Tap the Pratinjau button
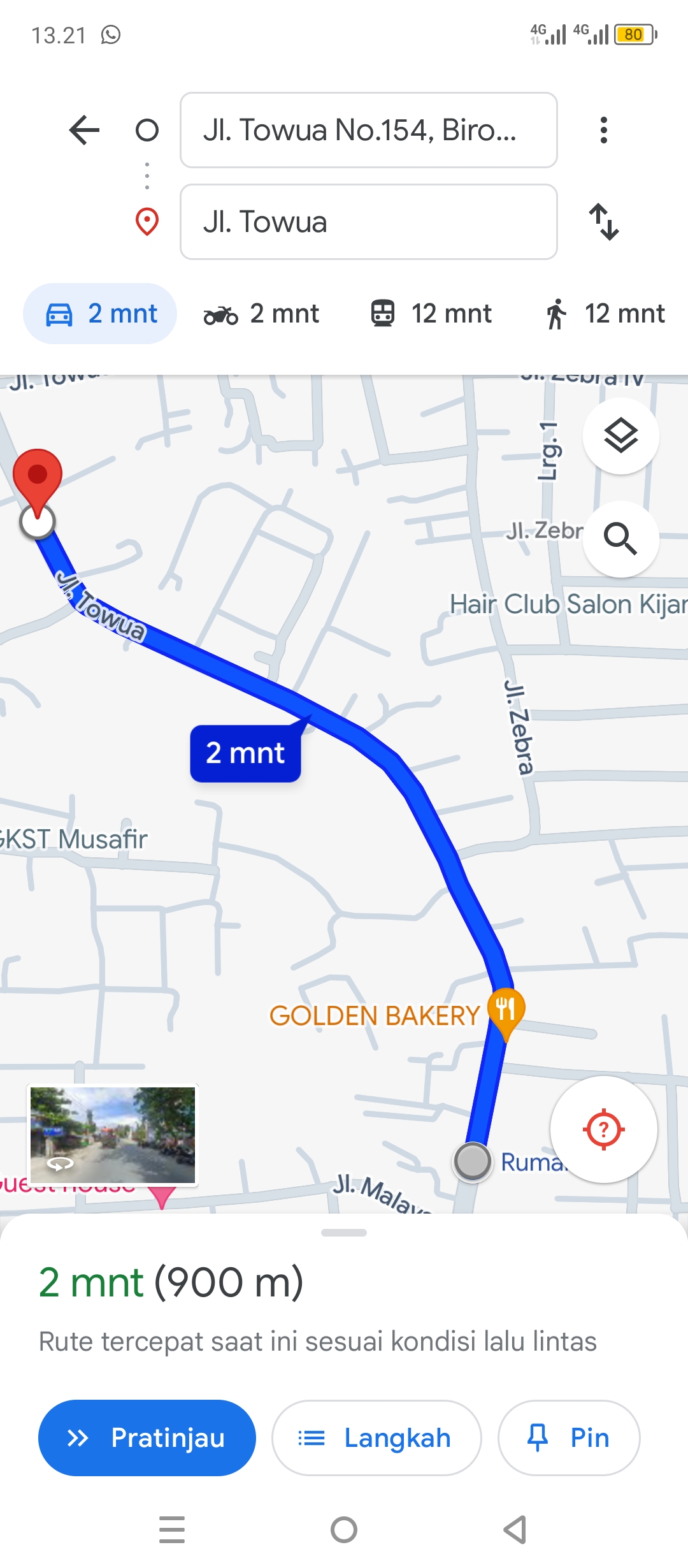This screenshot has width=688, height=1568. (147, 1438)
